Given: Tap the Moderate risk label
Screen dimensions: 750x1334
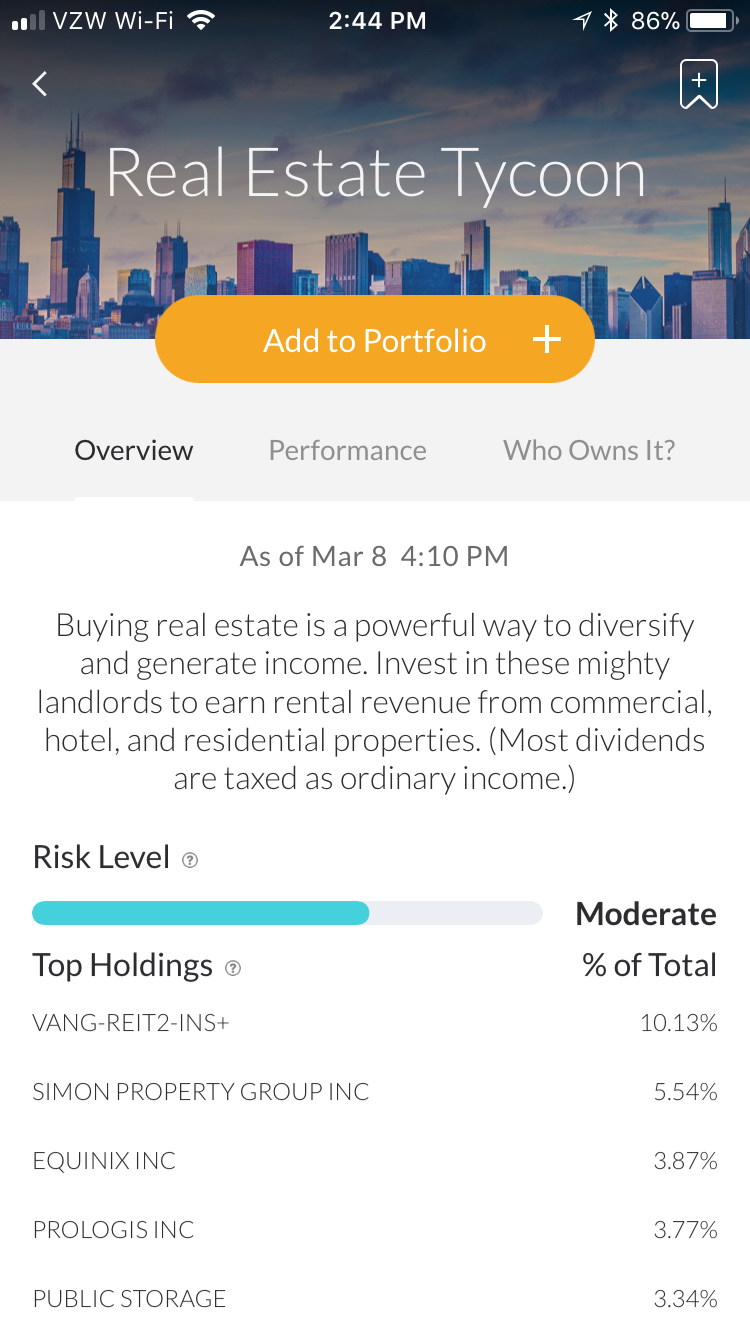Looking at the screenshot, I should [645, 913].
